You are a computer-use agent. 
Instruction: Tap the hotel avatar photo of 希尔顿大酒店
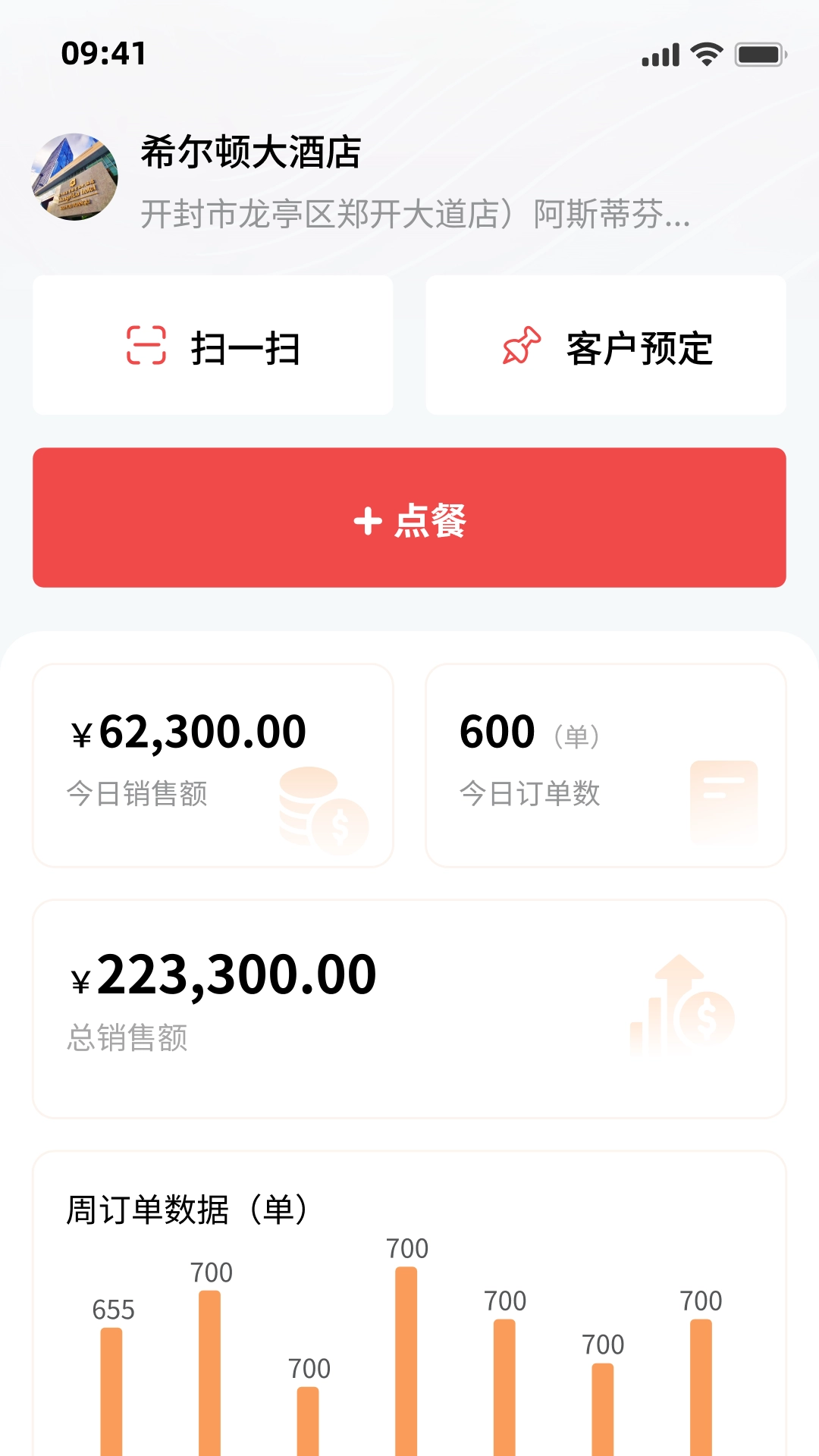pos(76,176)
